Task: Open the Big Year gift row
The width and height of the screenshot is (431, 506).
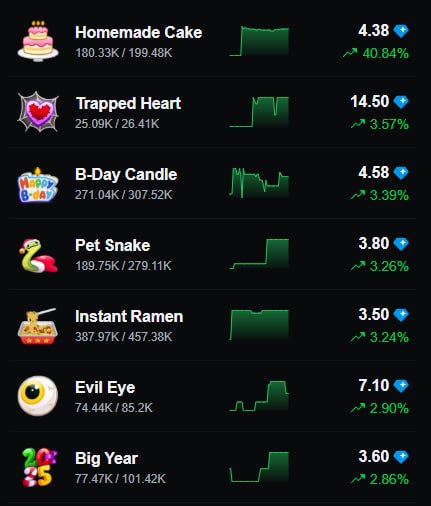Action: pos(213,468)
